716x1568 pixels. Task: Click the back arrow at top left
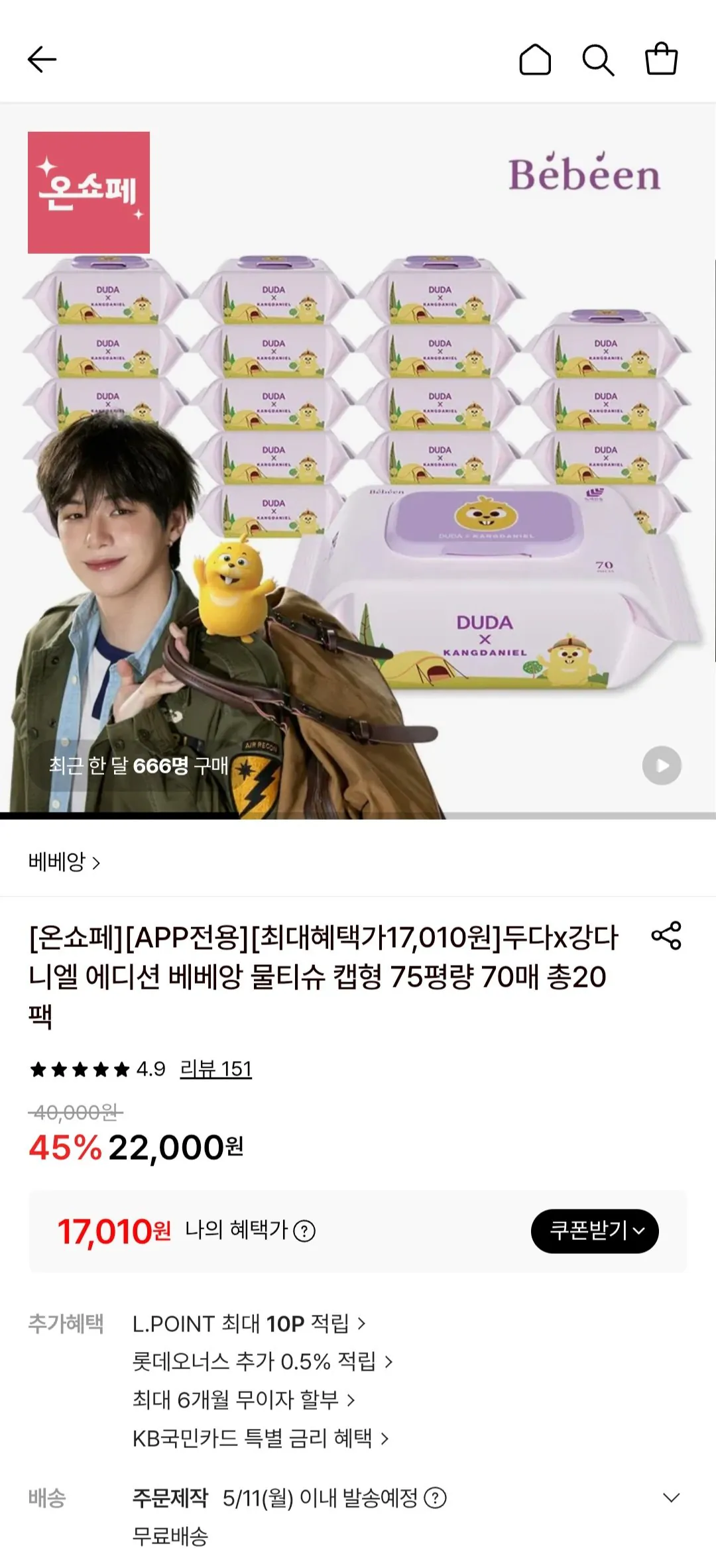pos(42,59)
